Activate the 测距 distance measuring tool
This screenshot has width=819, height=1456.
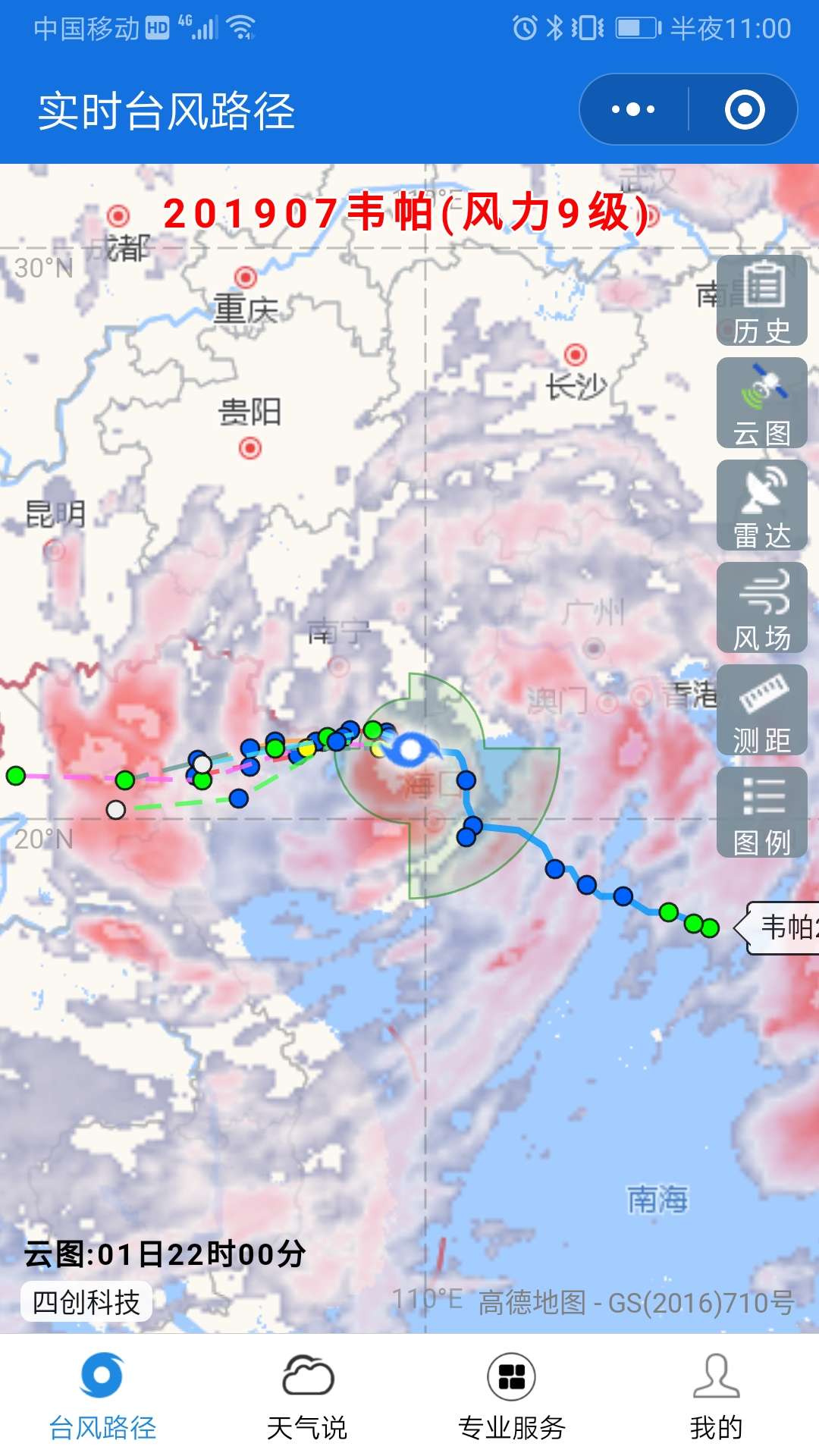point(762,710)
